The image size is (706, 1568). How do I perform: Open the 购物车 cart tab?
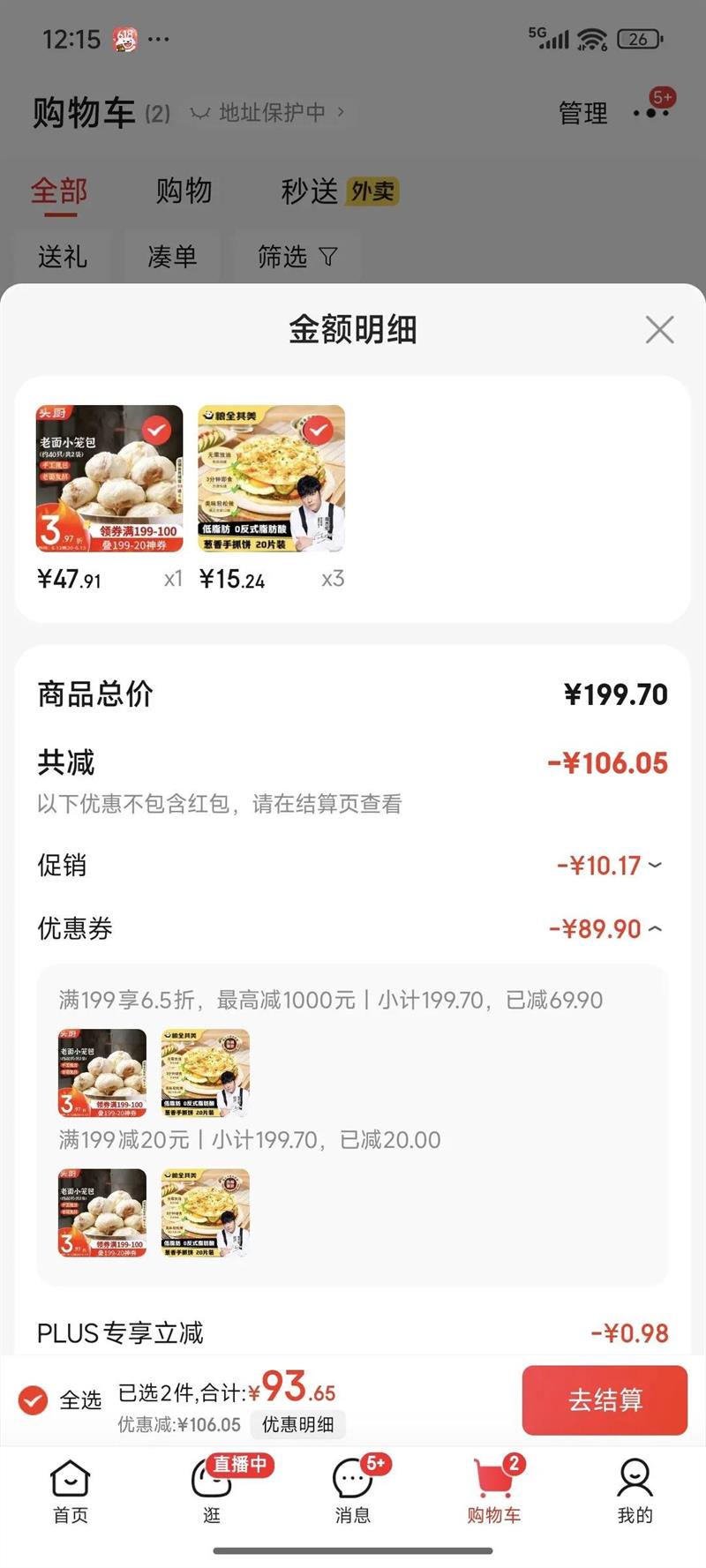coord(493,1490)
